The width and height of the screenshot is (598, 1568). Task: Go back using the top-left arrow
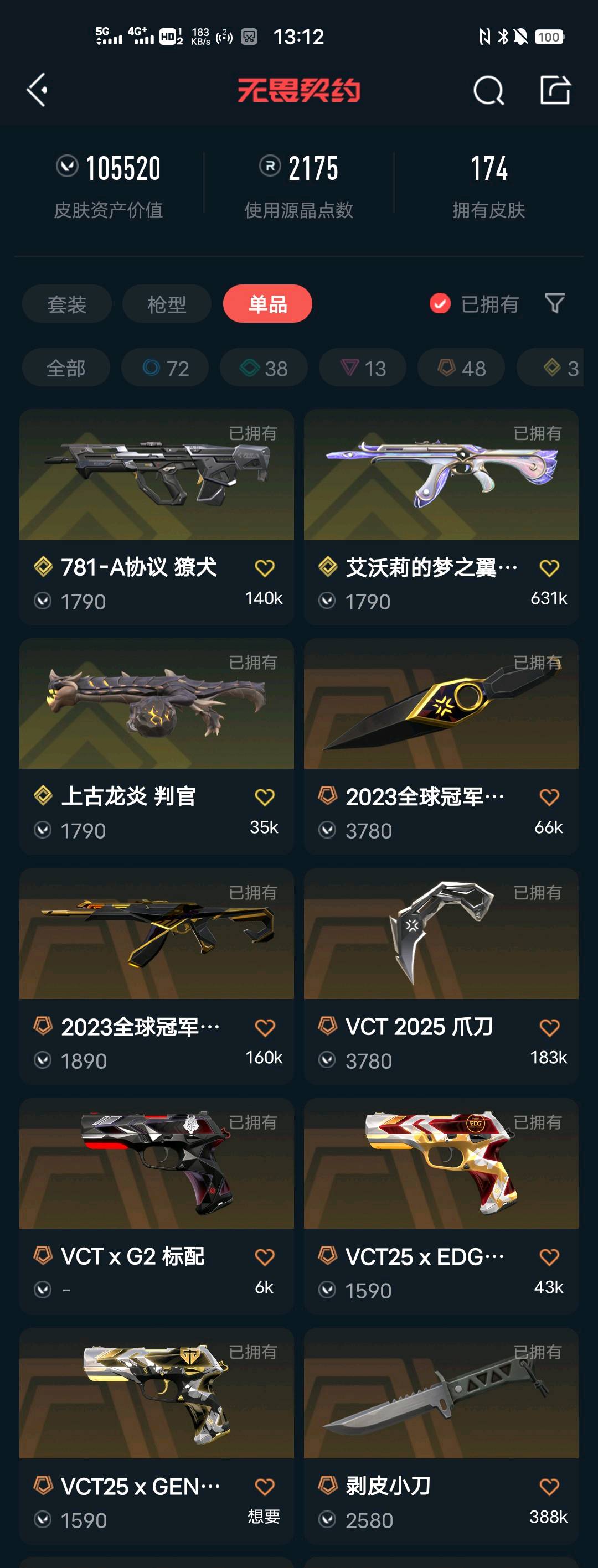tap(38, 90)
